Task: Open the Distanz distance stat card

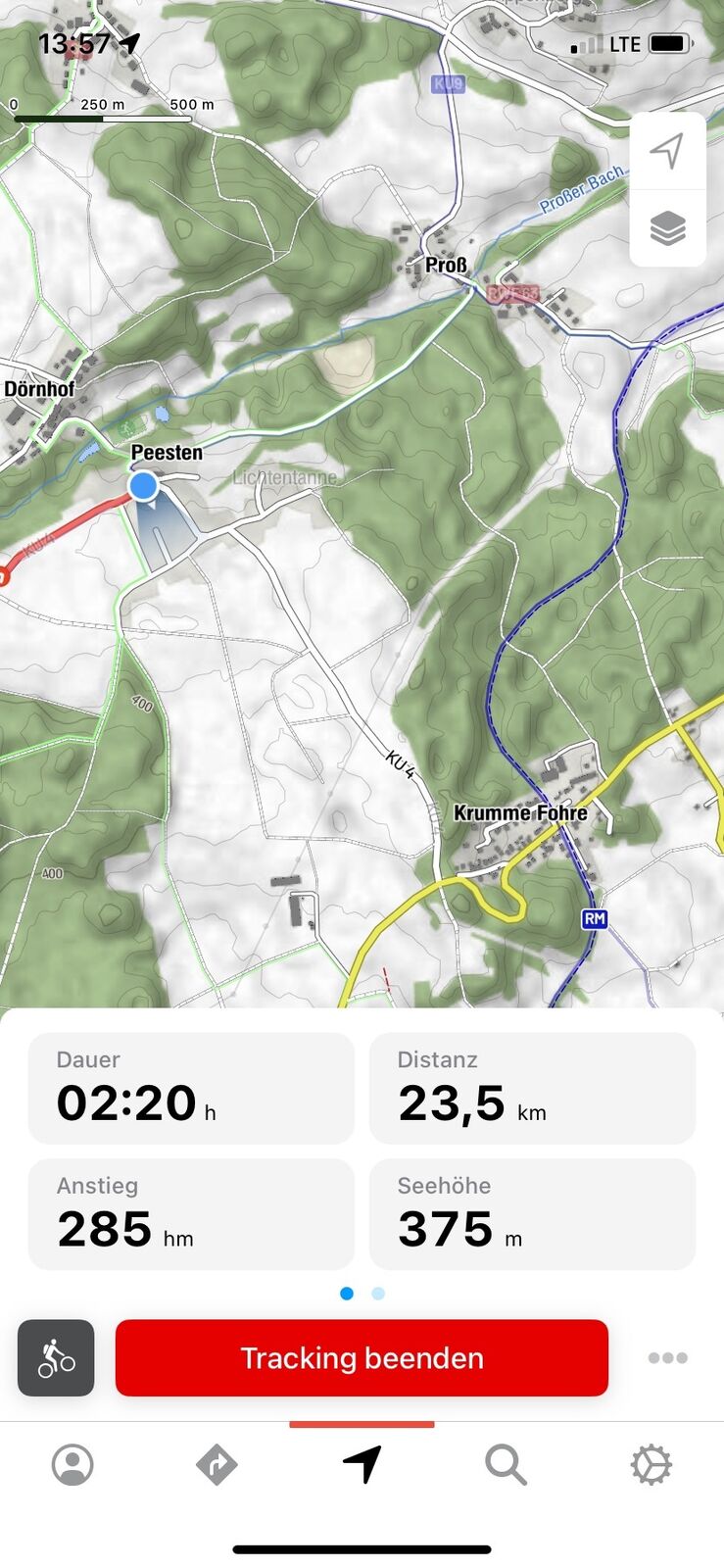Action: pyautogui.click(x=532, y=1088)
